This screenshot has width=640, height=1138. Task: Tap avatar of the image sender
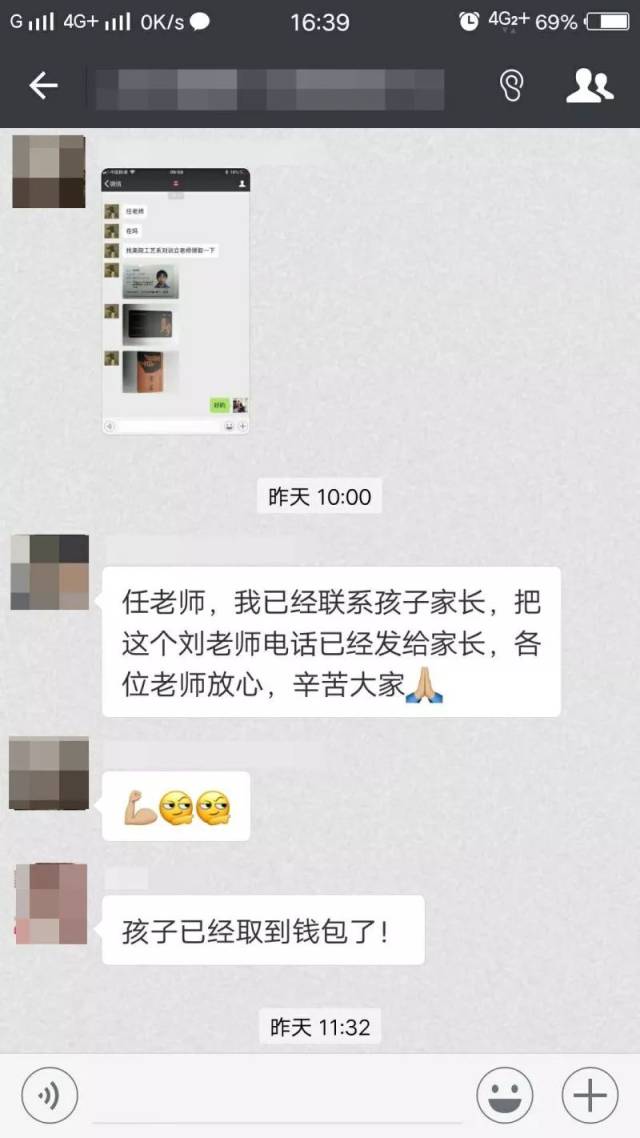[48, 171]
